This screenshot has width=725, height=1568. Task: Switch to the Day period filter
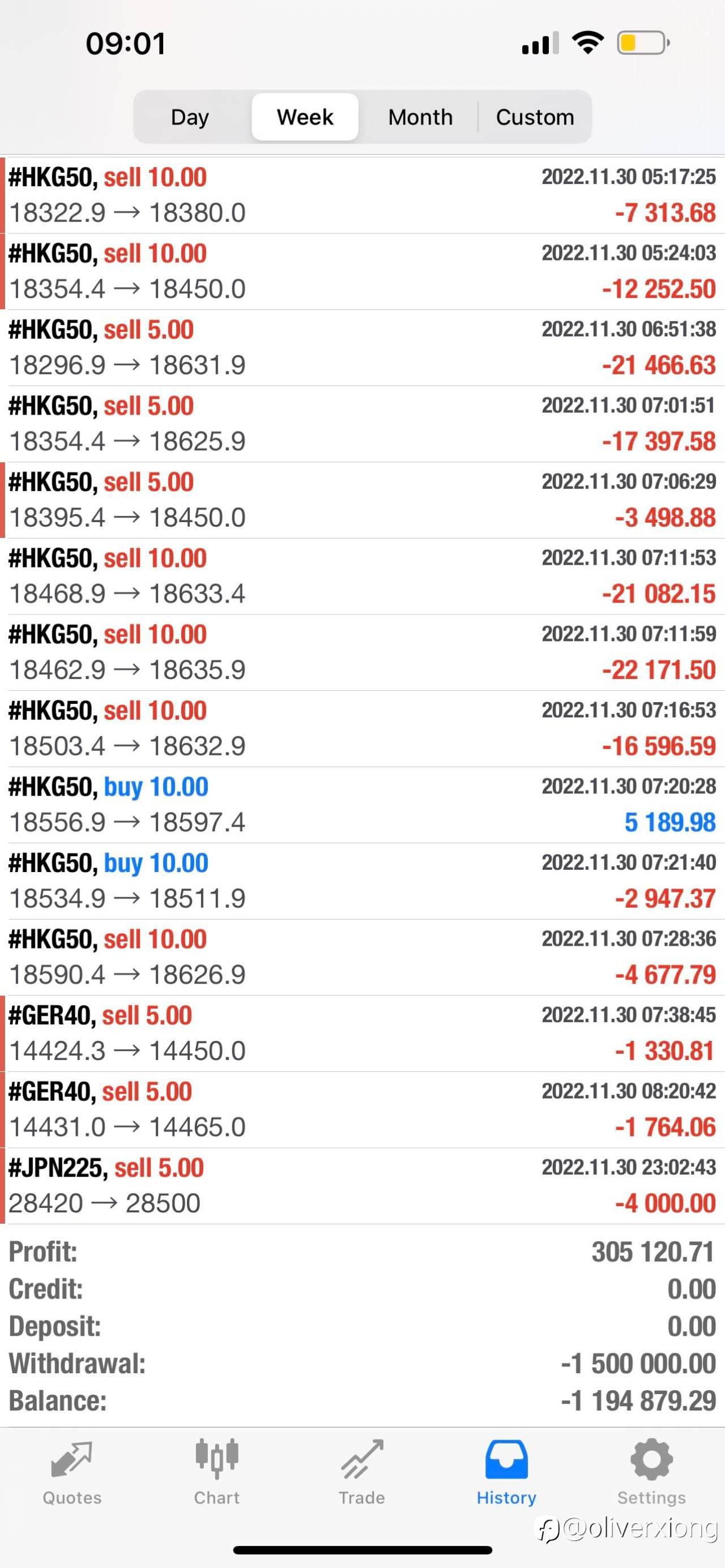pos(190,117)
